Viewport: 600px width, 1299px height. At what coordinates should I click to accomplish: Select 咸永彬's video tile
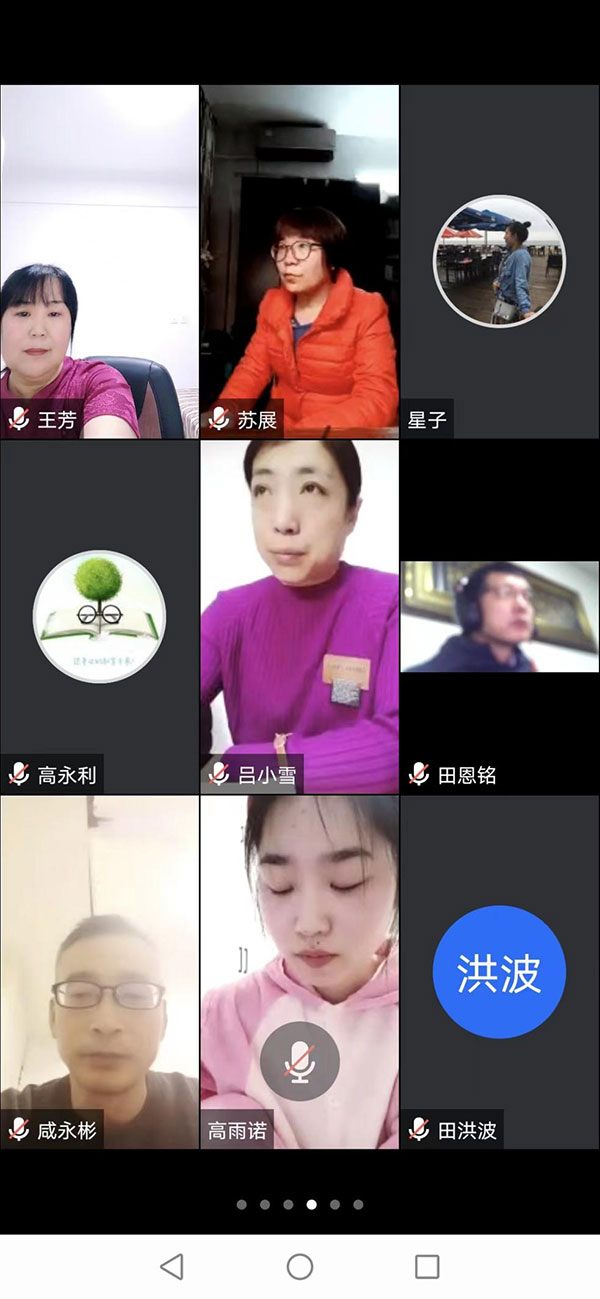(99, 972)
